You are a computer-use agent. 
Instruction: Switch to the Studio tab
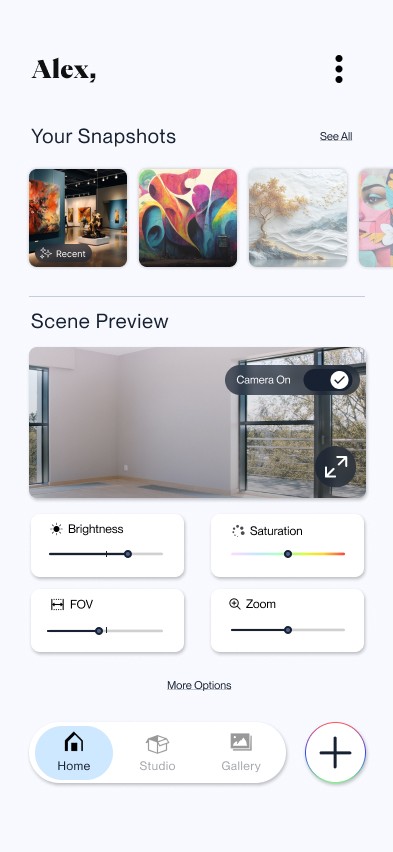(x=157, y=753)
